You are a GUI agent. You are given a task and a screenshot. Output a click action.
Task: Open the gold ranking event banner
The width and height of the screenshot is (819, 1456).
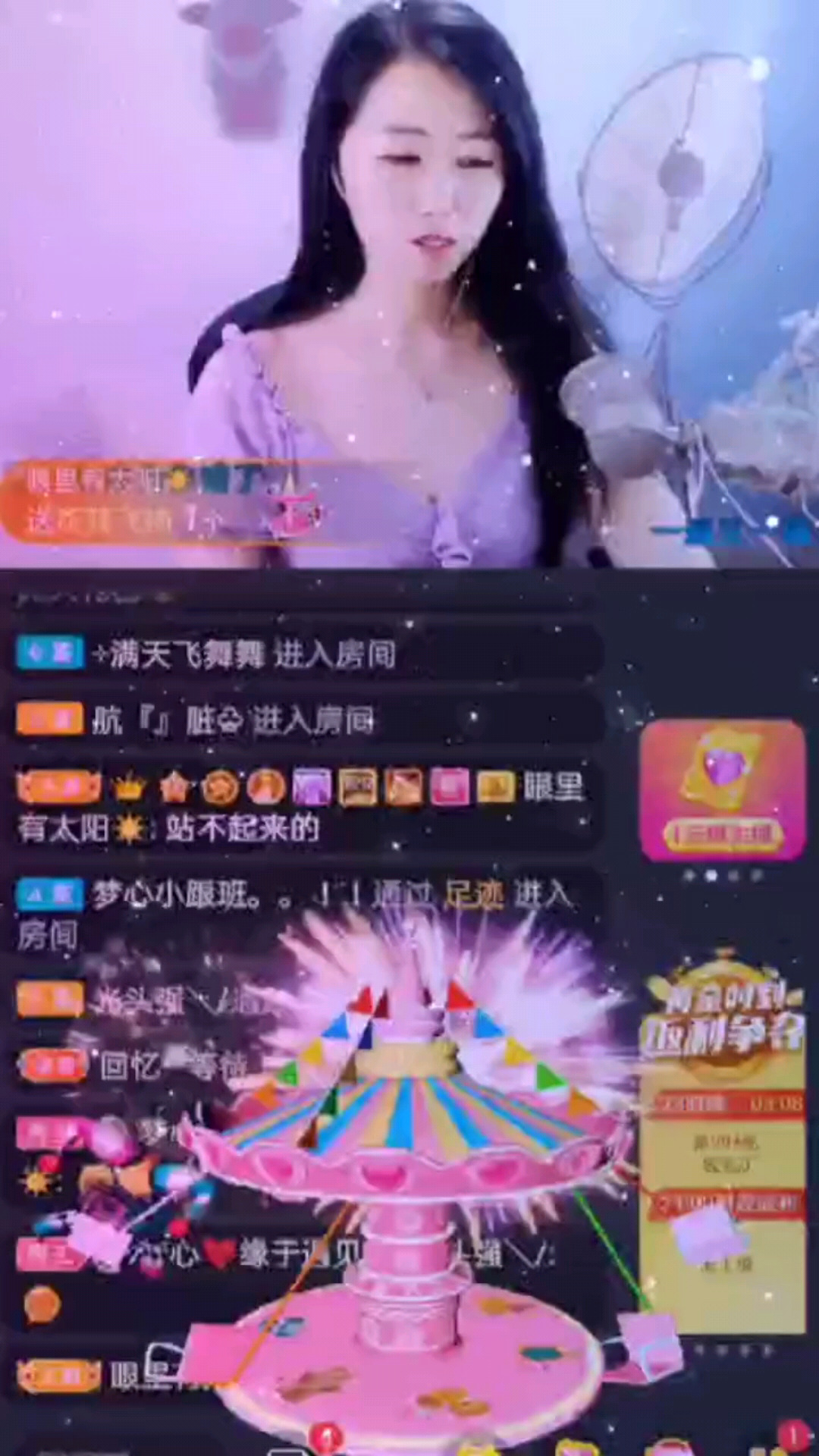coord(723,1137)
